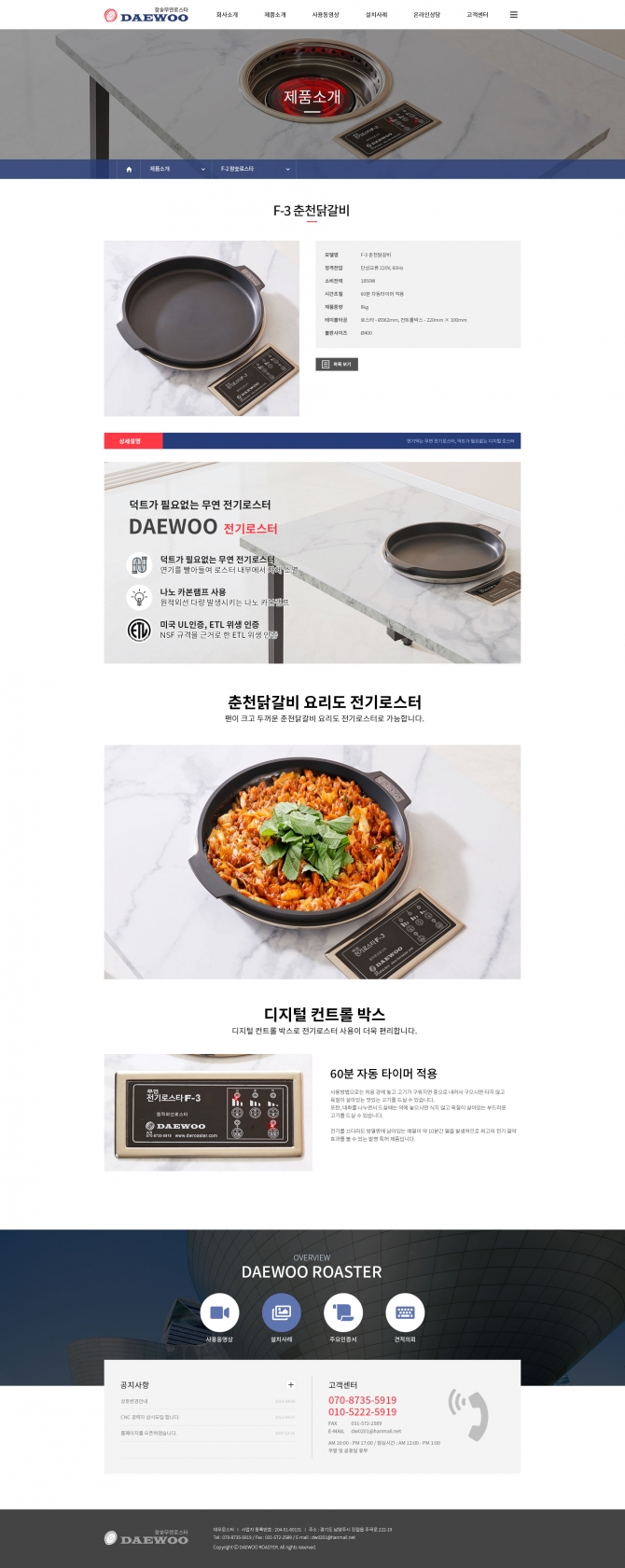Viewport: 625px width, 1568px height.
Task: Select the 상세설명 tab
Action: [x=132, y=440]
